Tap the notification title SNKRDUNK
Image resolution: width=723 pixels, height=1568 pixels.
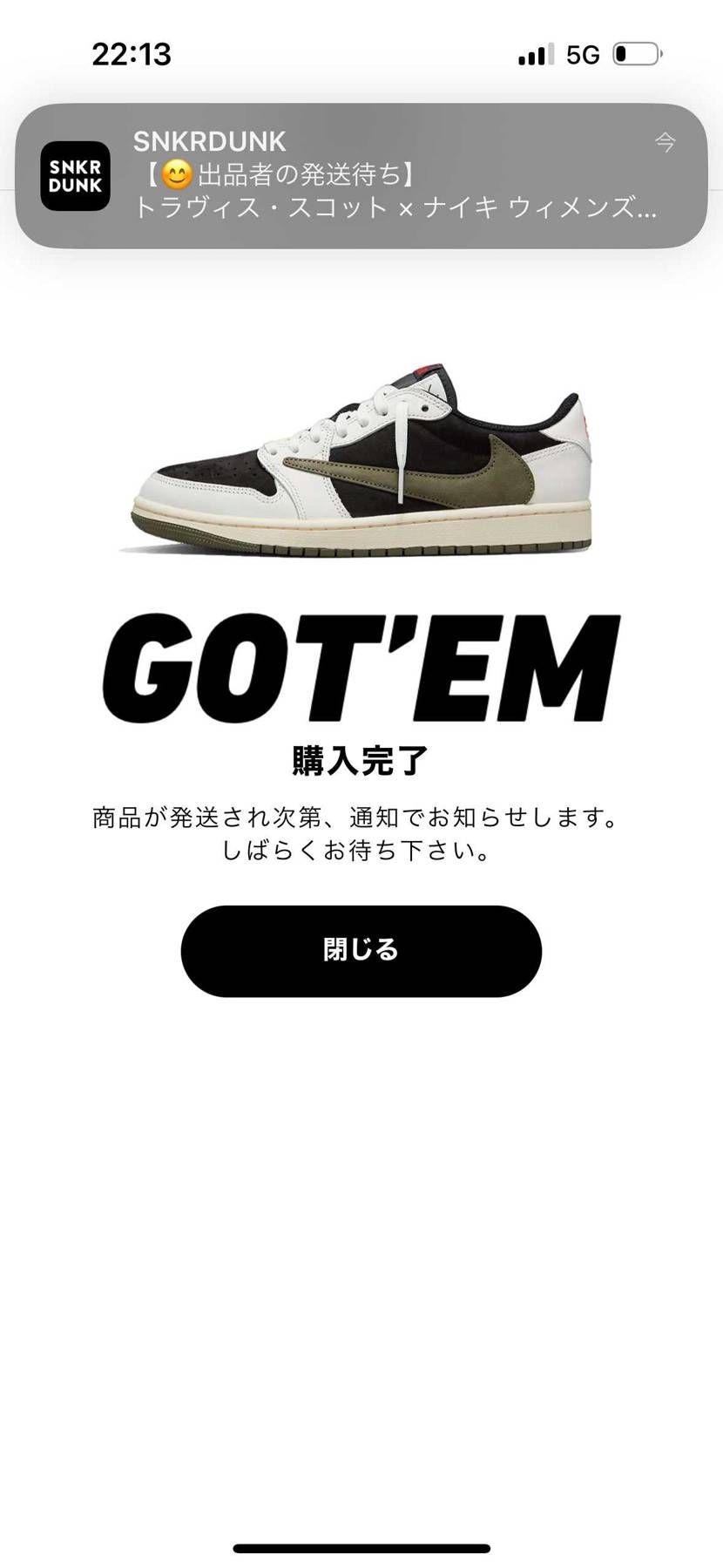[209, 141]
